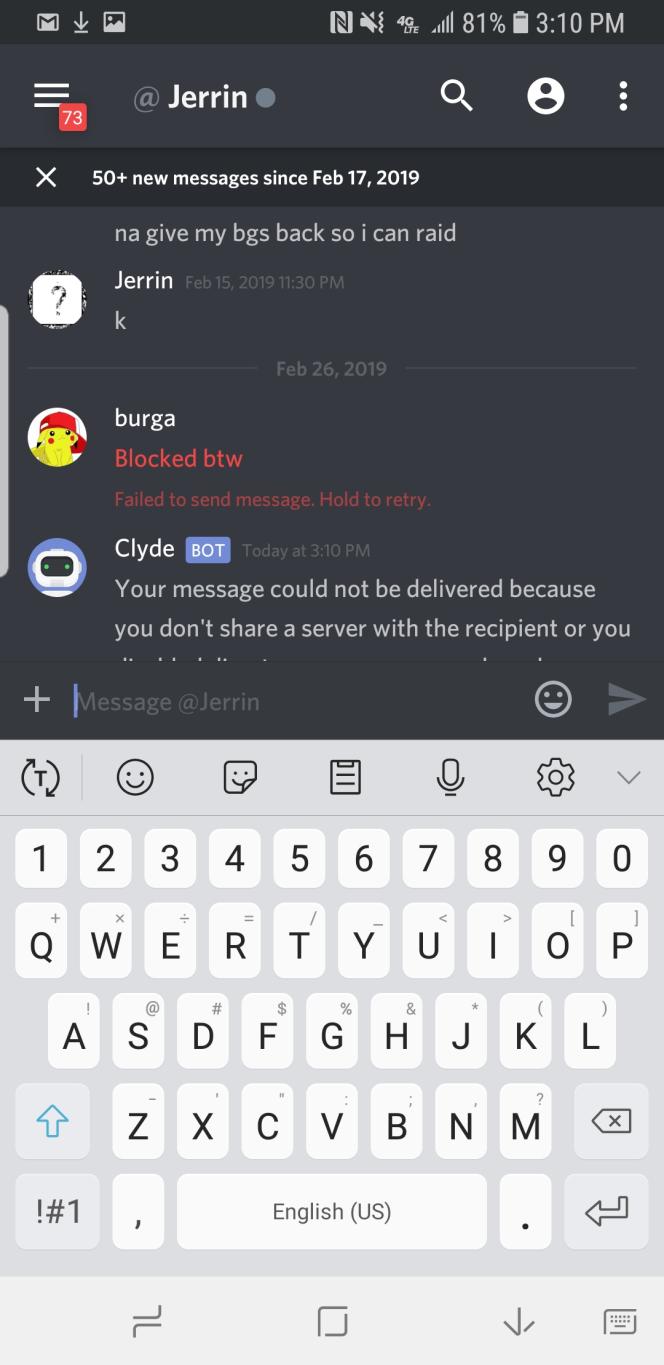Open the keyboard sticker panel
The height and width of the screenshot is (1365, 664).
tap(240, 777)
